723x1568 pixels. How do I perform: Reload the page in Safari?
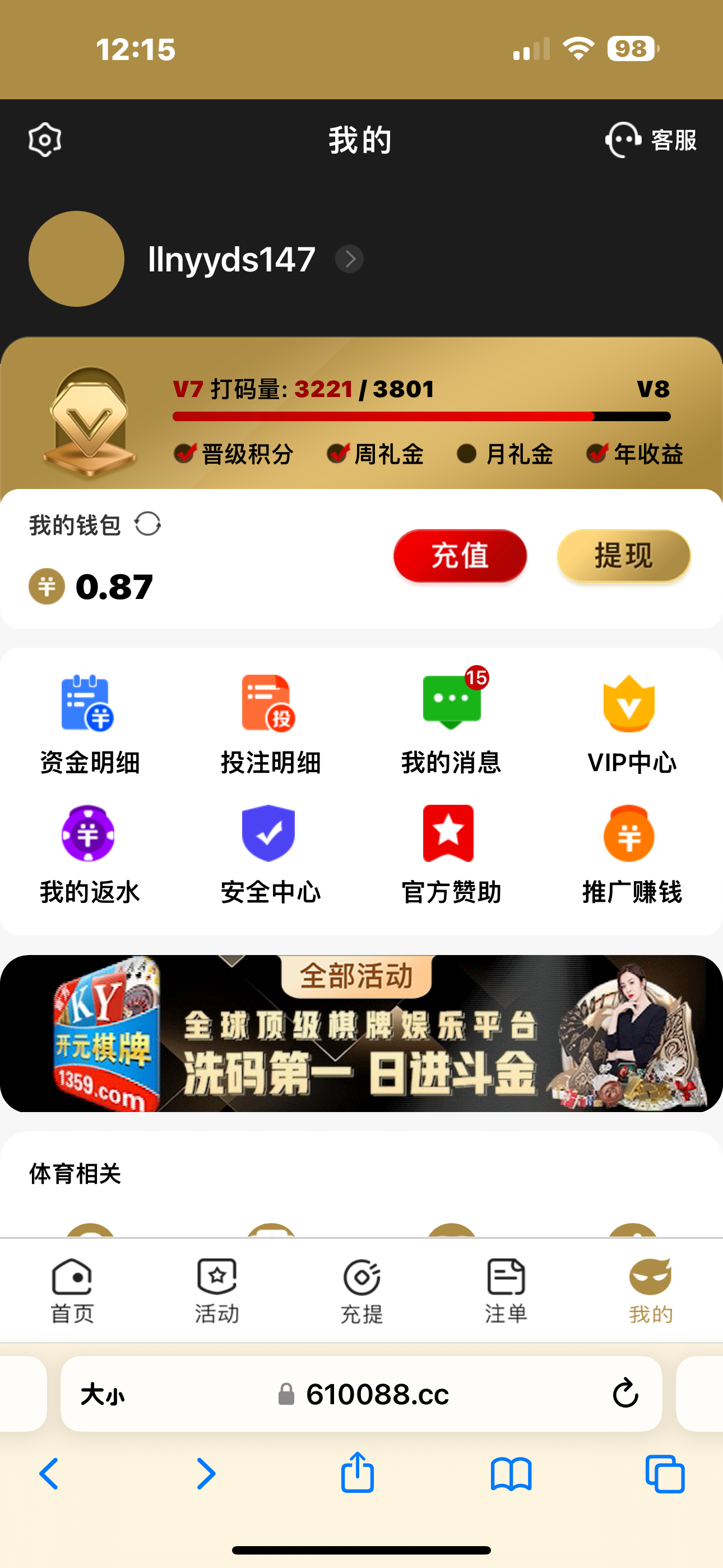pos(625,1393)
